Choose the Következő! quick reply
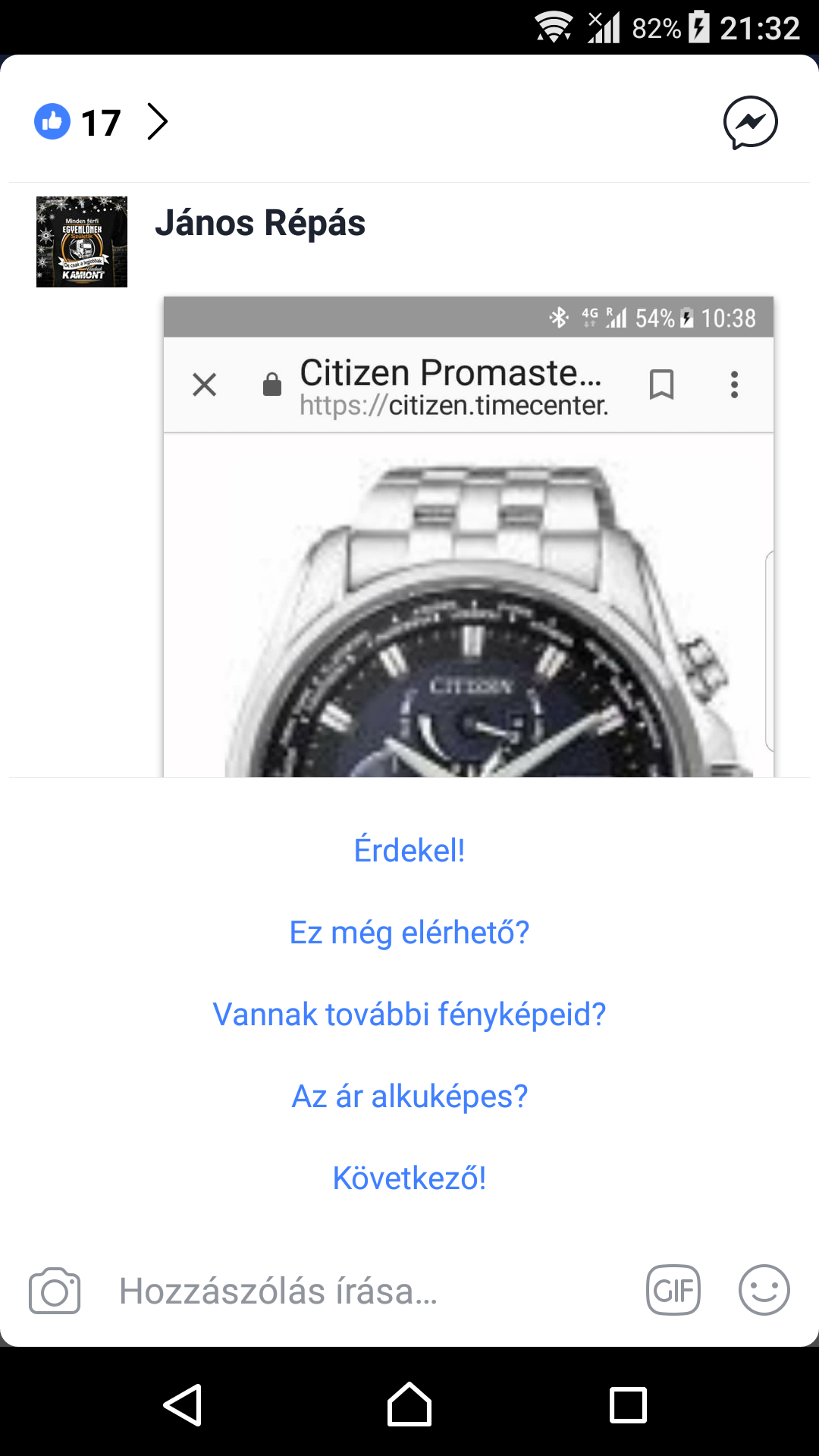The image size is (819, 1456). [x=409, y=1178]
